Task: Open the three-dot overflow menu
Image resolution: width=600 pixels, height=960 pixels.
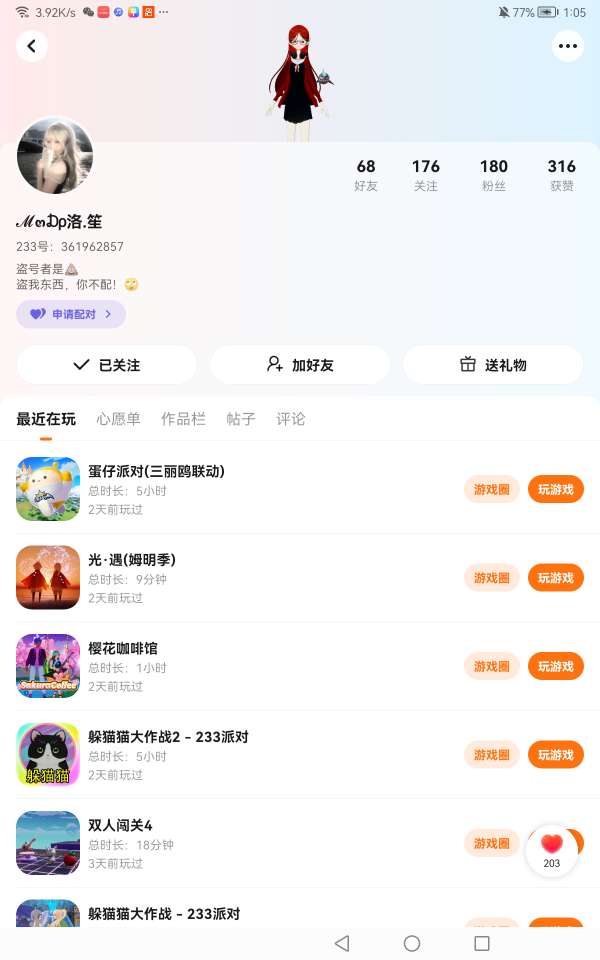Action: click(568, 46)
